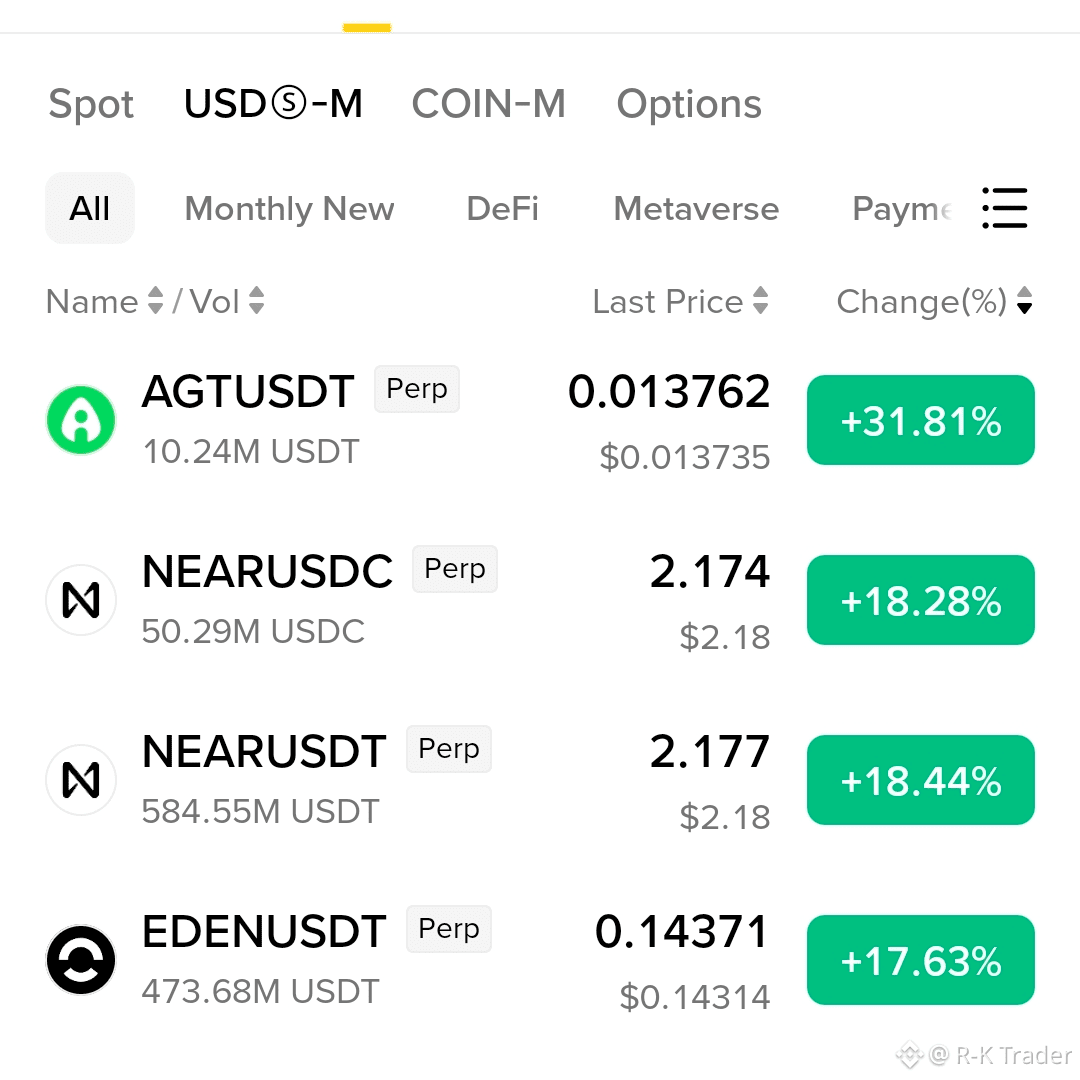The width and height of the screenshot is (1080, 1080).
Task: Sort the list by Name
Action: (105, 302)
